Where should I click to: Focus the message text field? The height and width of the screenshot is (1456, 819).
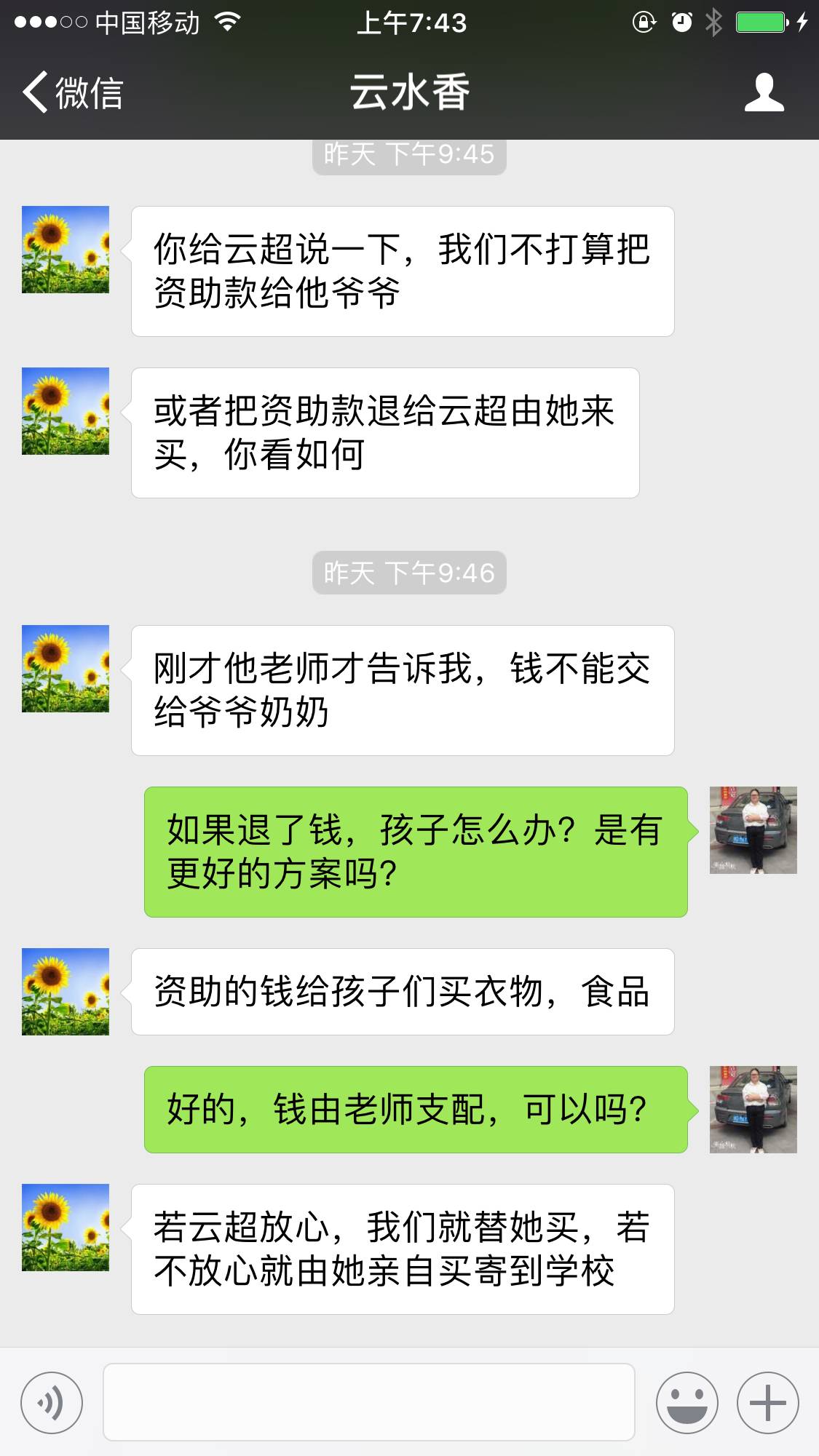(x=369, y=1402)
